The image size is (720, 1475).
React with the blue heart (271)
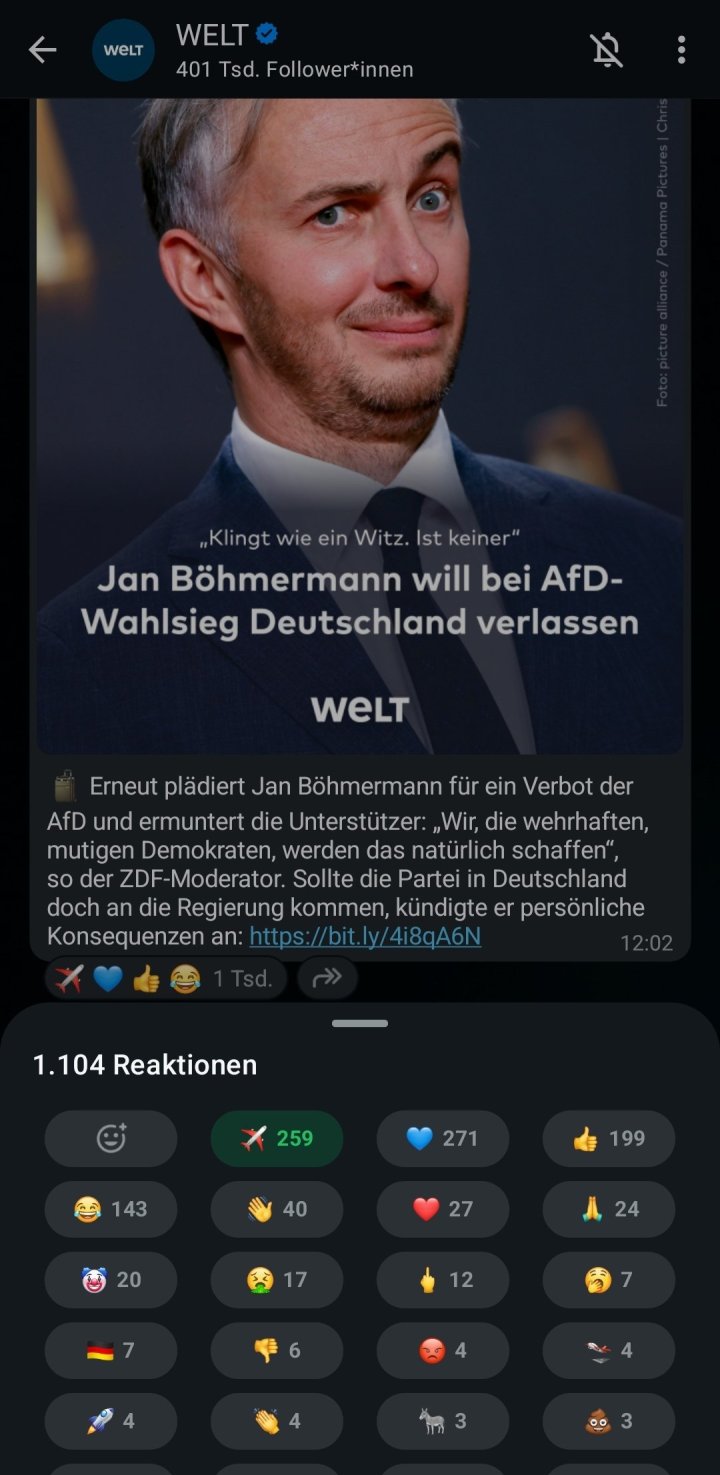pyautogui.click(x=443, y=1139)
